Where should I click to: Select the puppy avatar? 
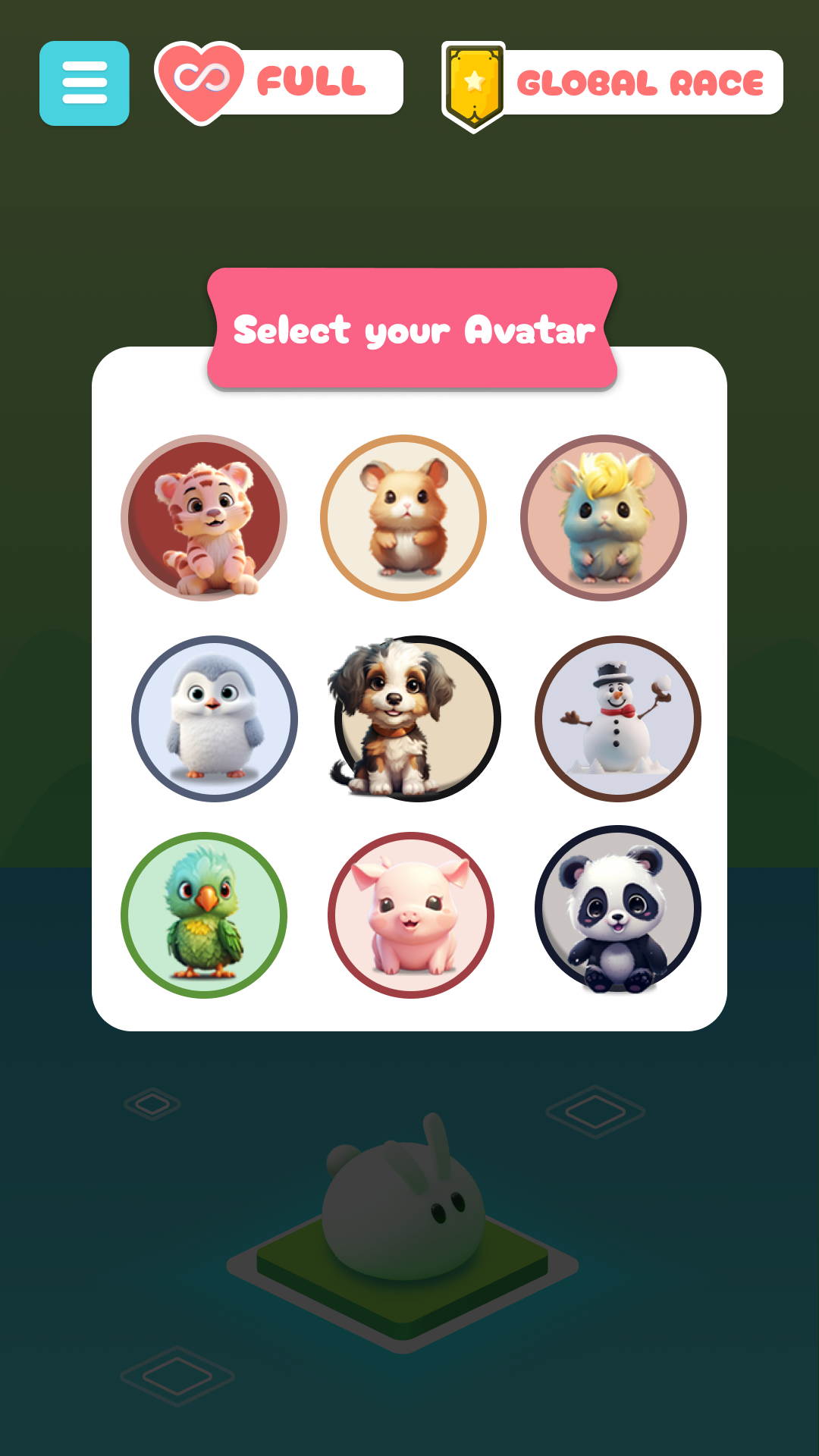pyautogui.click(x=416, y=719)
